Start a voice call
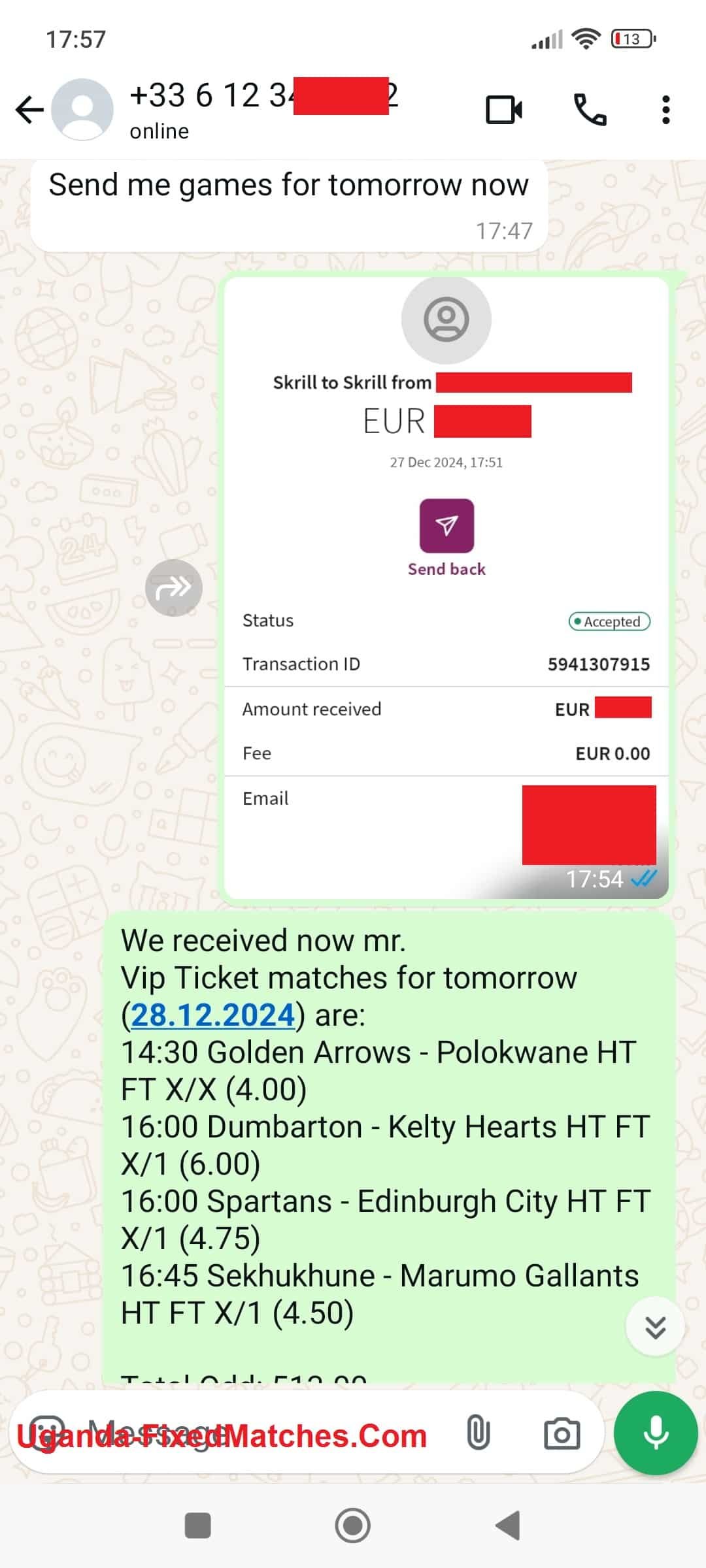 [x=590, y=109]
